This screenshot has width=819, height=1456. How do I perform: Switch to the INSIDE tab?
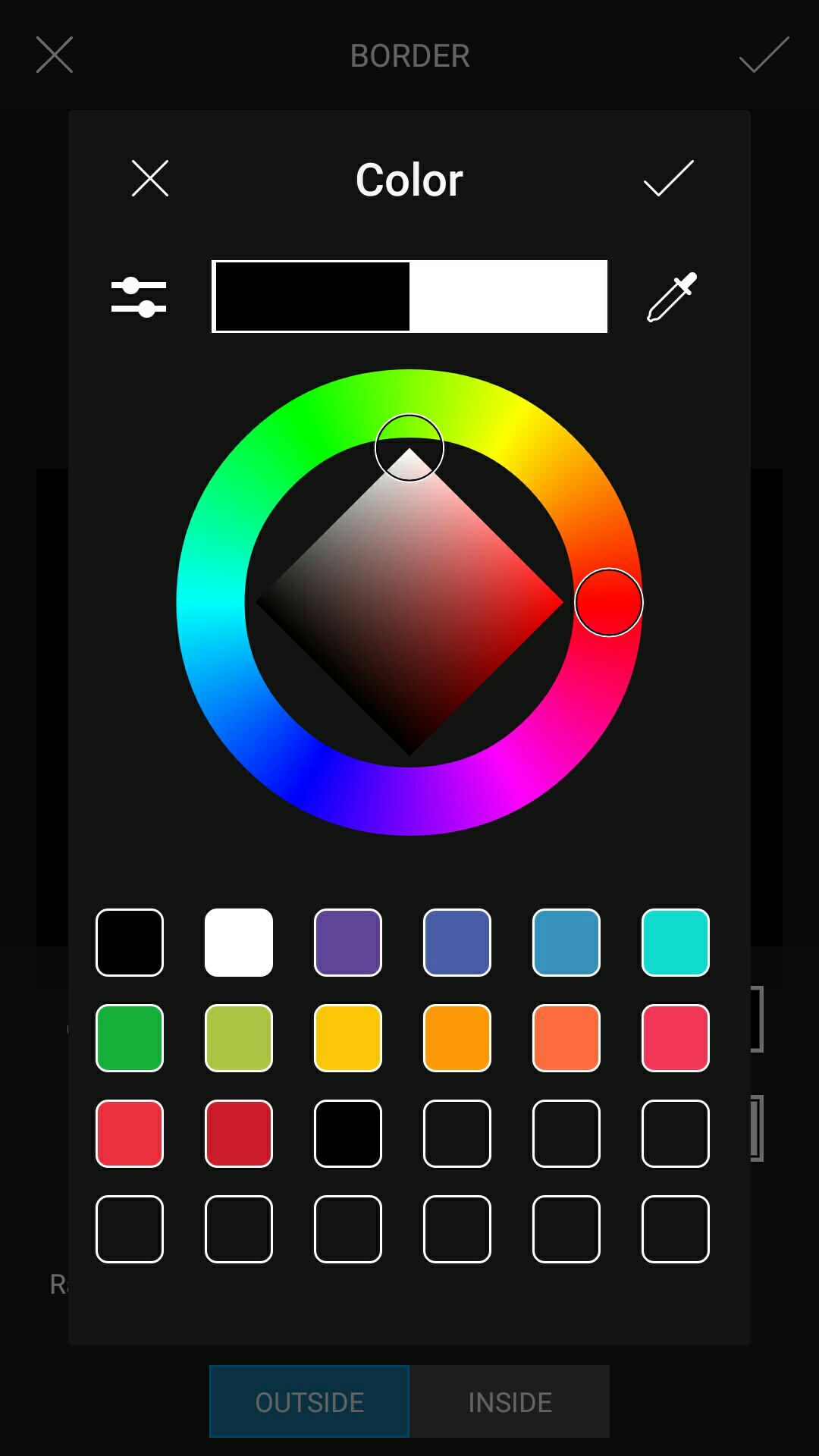(510, 1400)
